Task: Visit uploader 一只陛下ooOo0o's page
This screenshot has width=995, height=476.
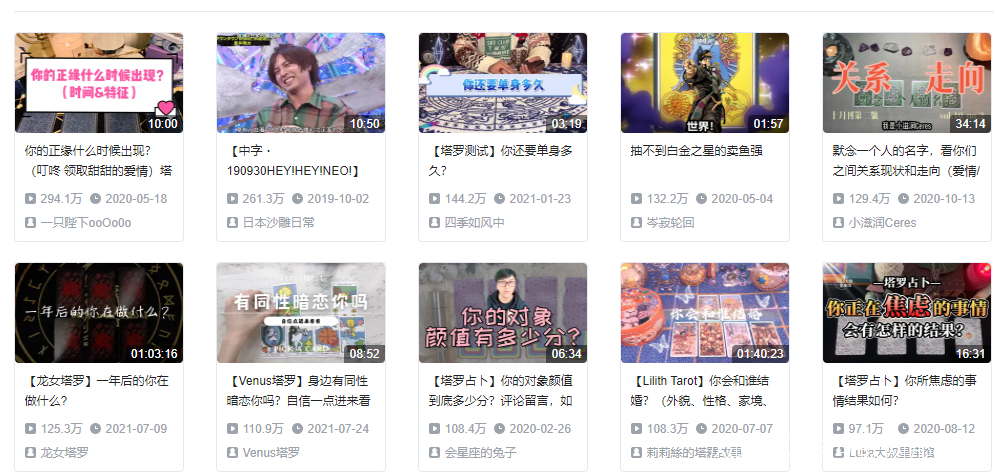Action: 86,223
